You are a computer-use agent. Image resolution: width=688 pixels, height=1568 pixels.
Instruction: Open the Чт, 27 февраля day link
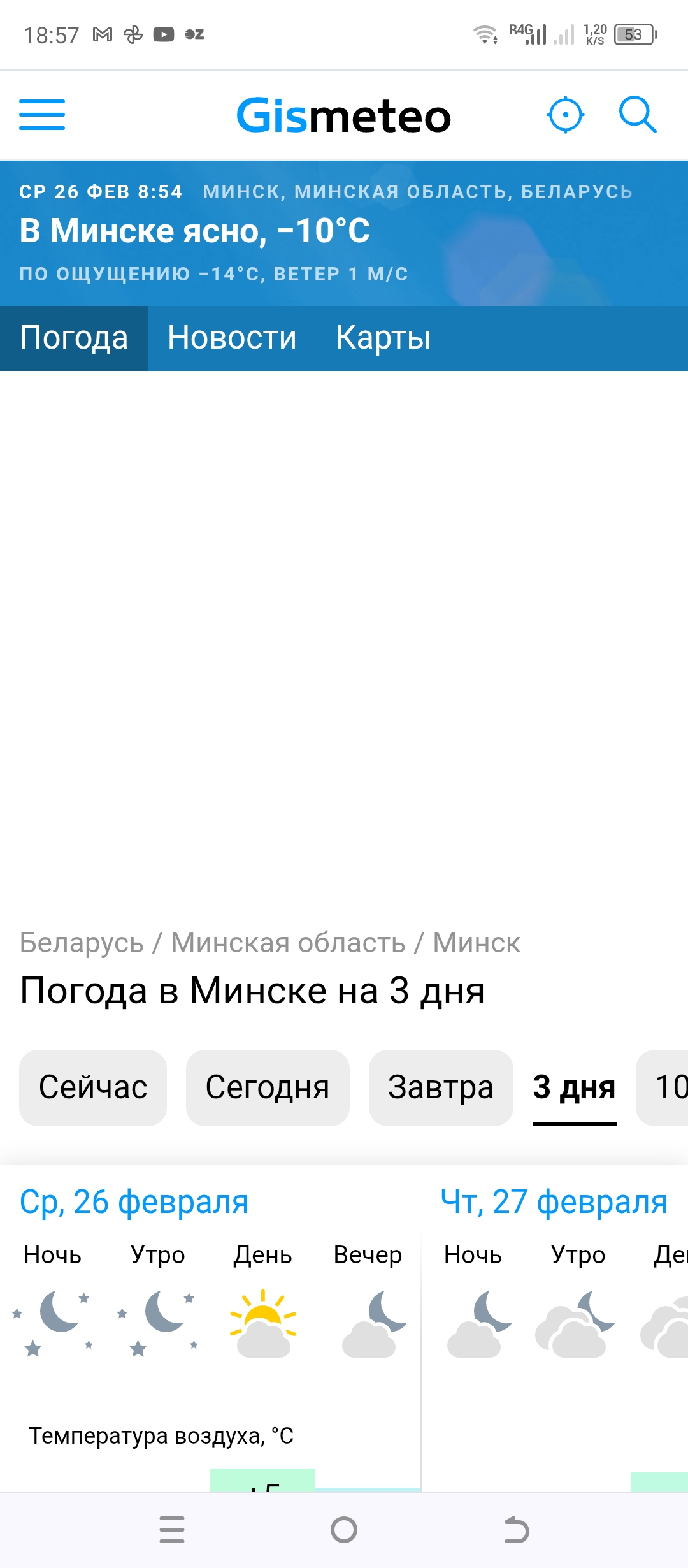click(x=554, y=1202)
